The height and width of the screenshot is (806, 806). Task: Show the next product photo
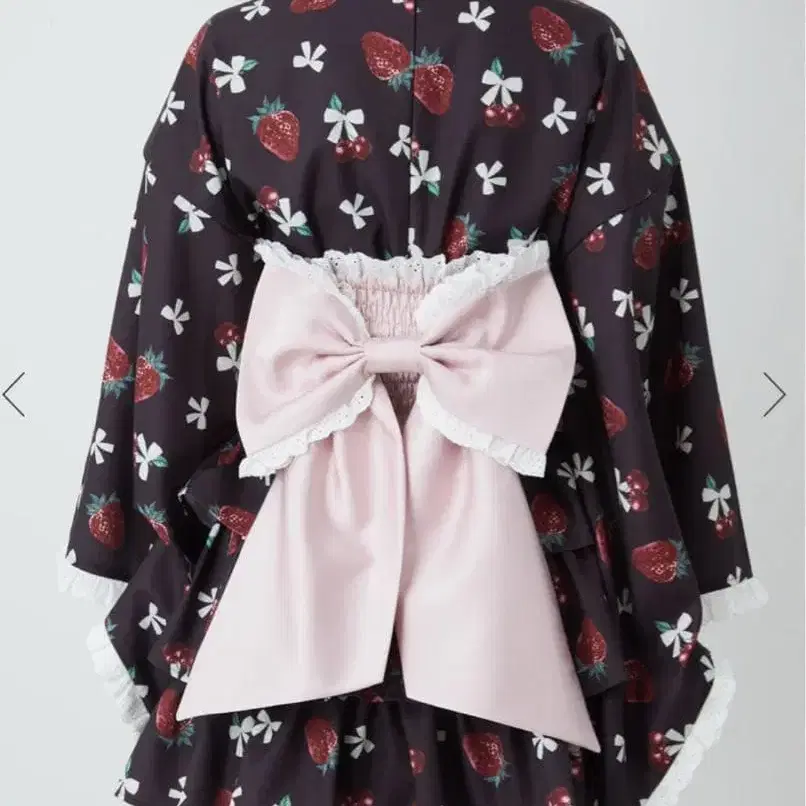(774, 394)
